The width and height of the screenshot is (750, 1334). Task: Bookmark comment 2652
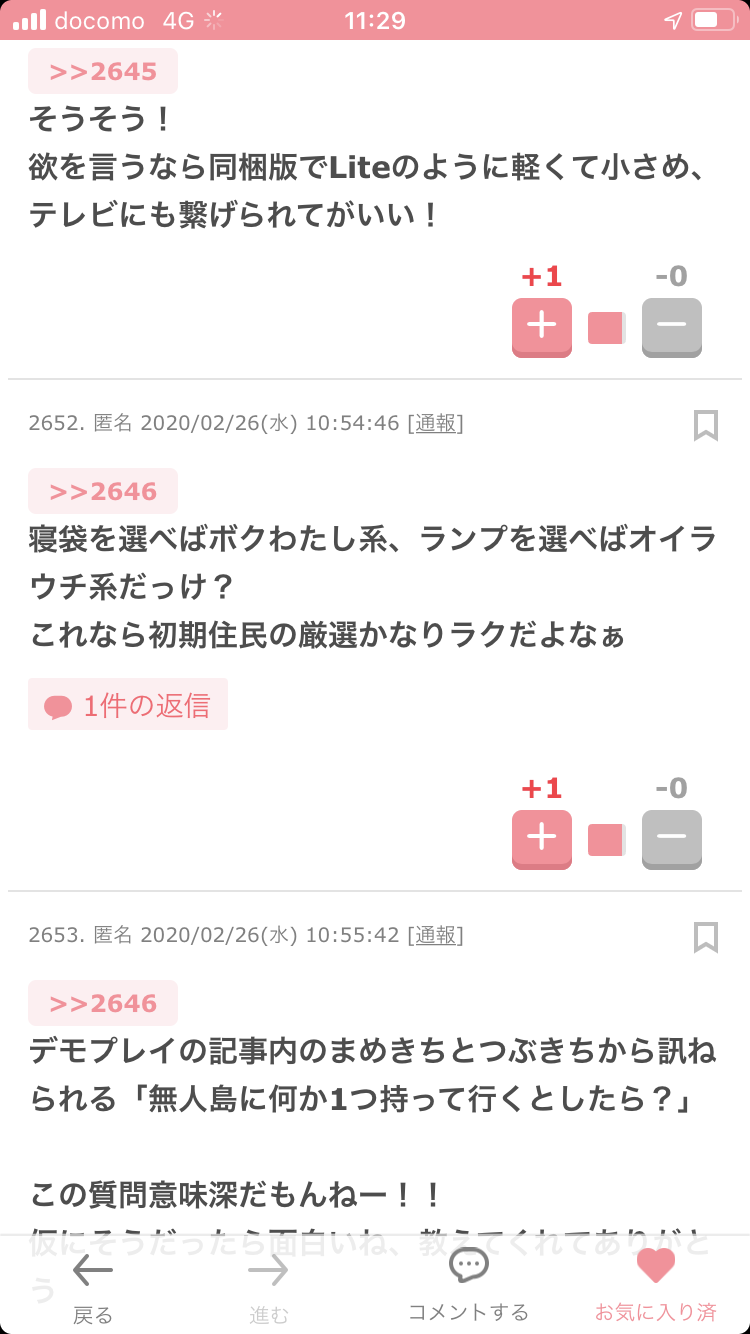[x=706, y=425]
